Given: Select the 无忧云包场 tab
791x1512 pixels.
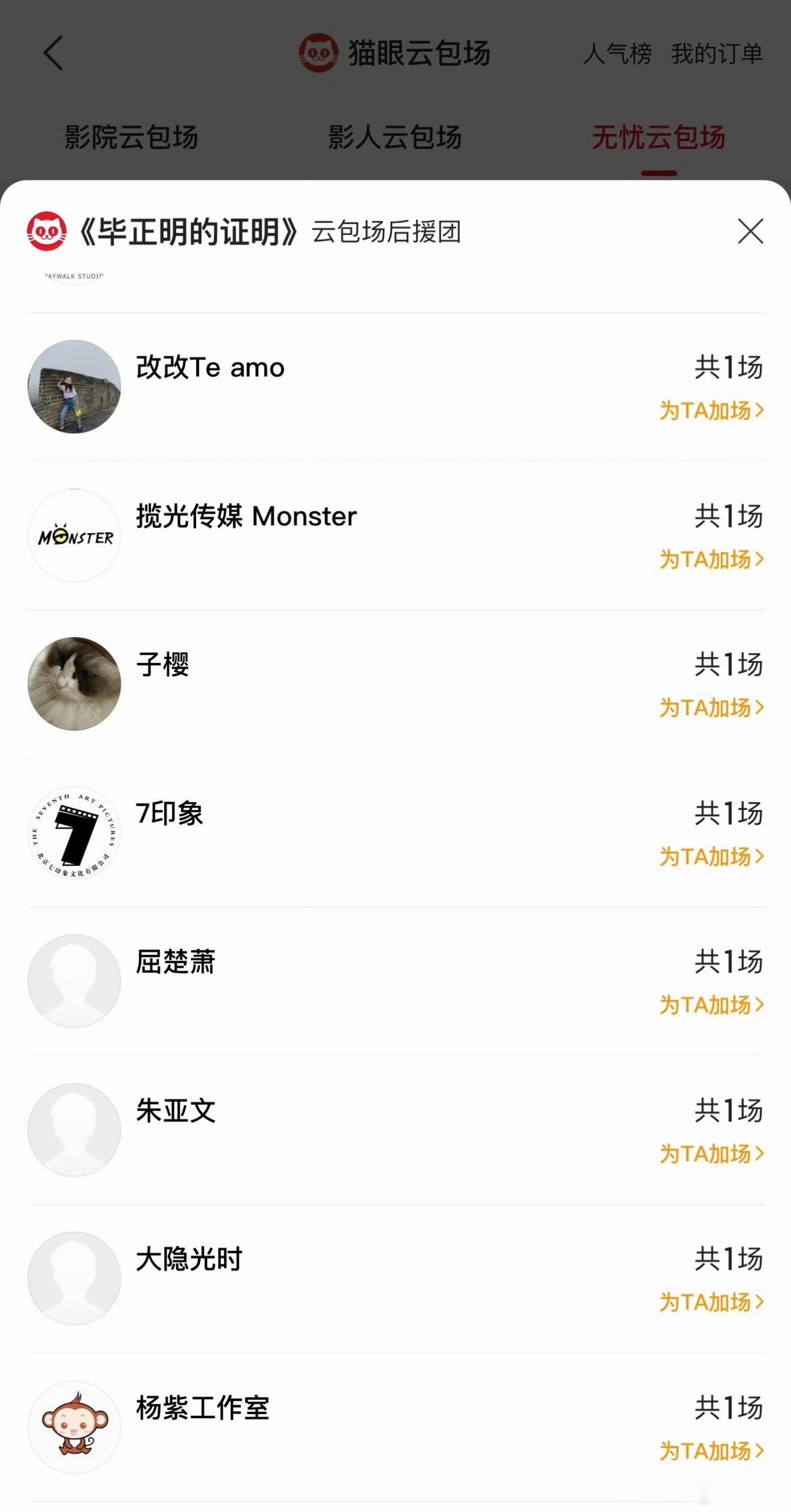Looking at the screenshot, I should (x=659, y=138).
